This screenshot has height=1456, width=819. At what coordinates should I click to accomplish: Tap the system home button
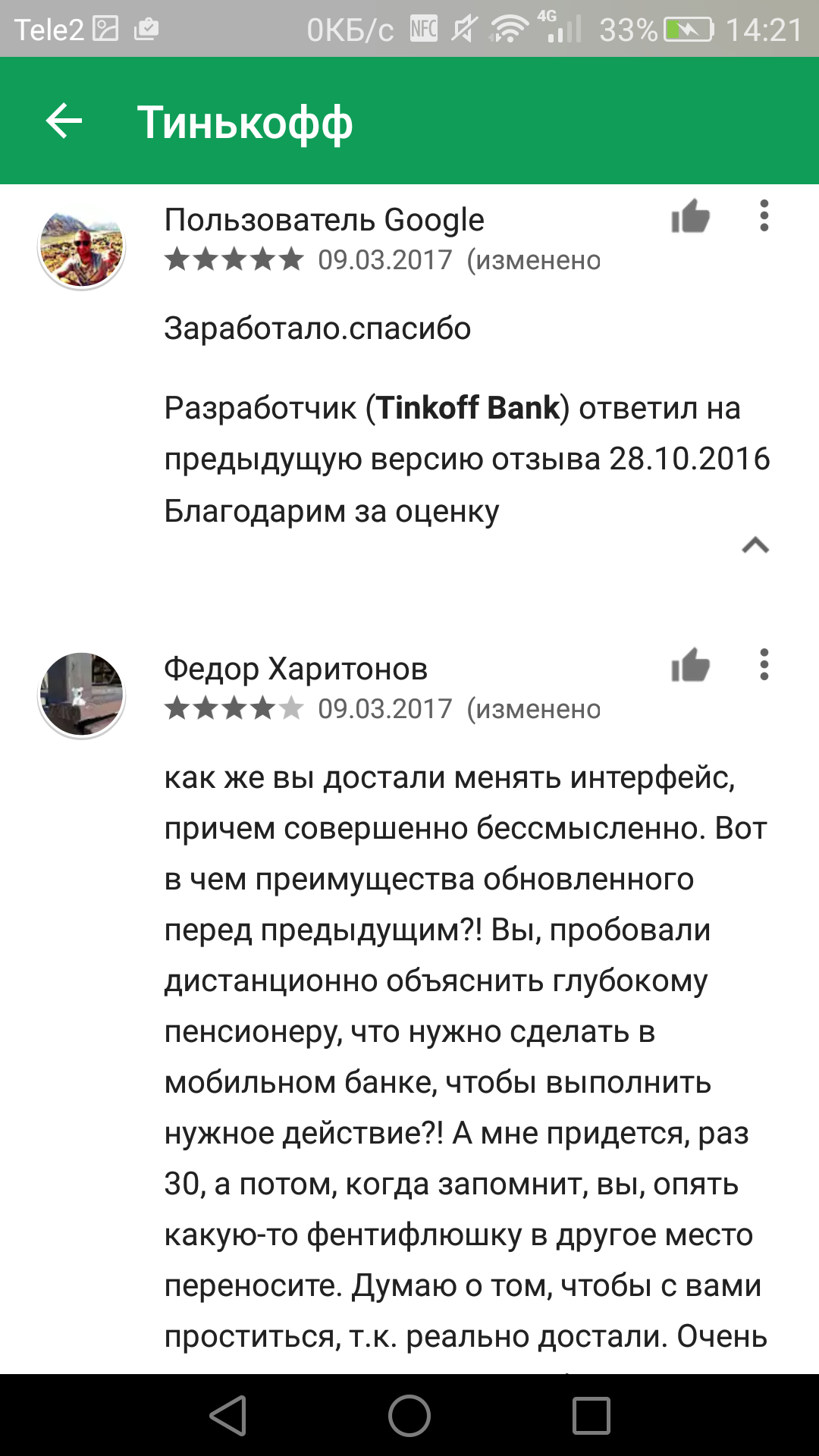coord(409,1415)
